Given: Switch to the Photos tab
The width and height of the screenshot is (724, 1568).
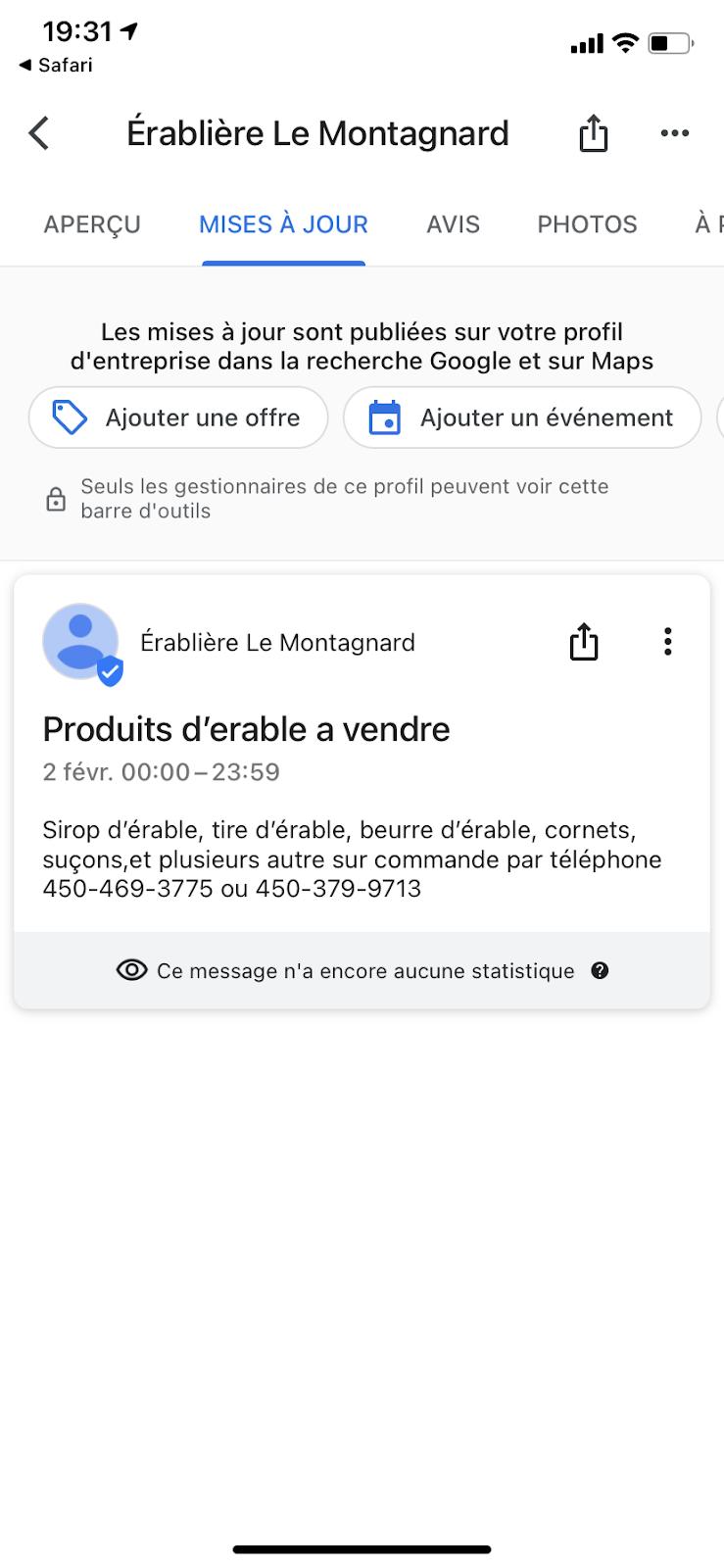Looking at the screenshot, I should point(587,224).
